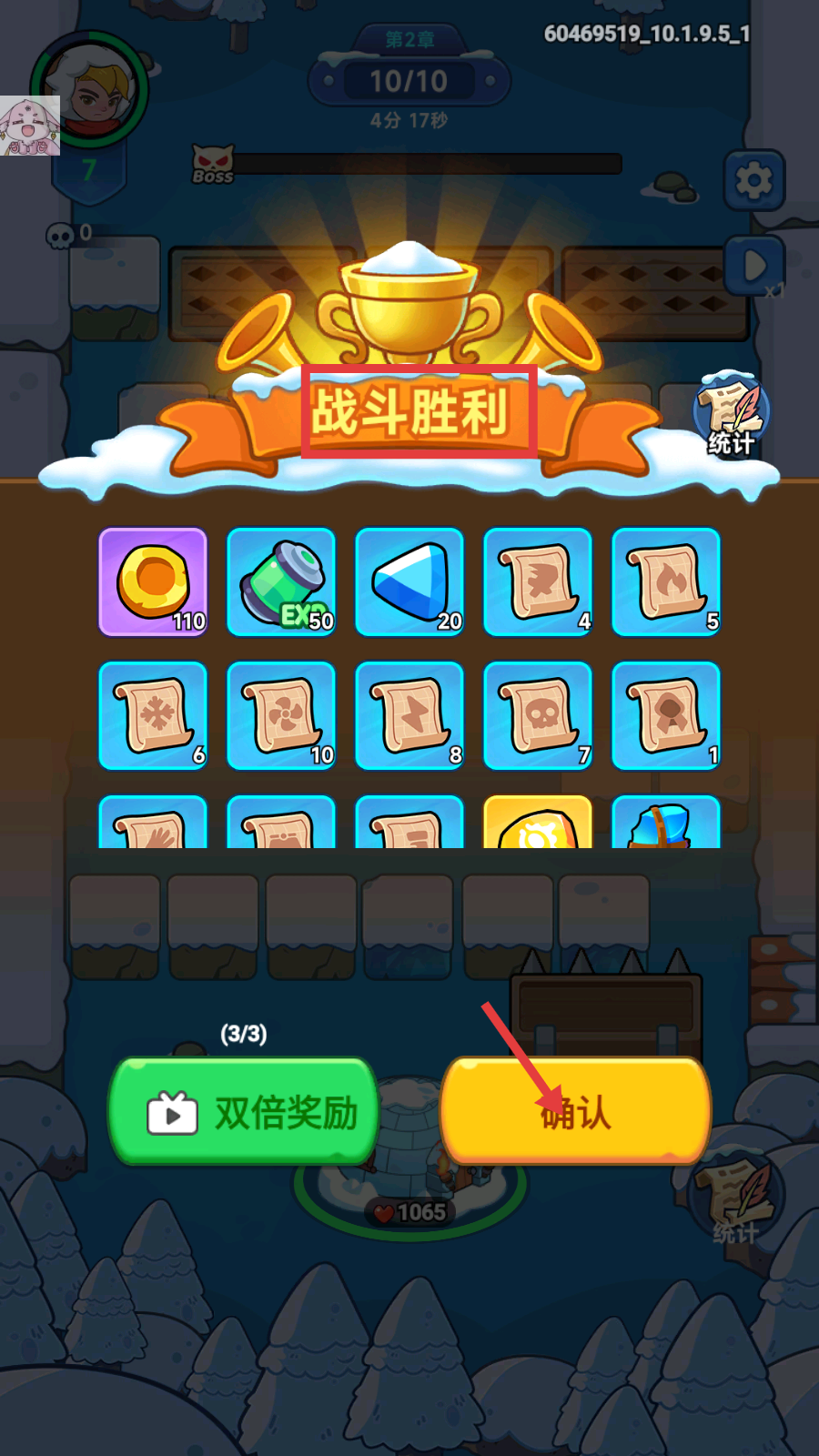Open the settings gear
Screen dimensions: 819x1456
pyautogui.click(x=753, y=180)
